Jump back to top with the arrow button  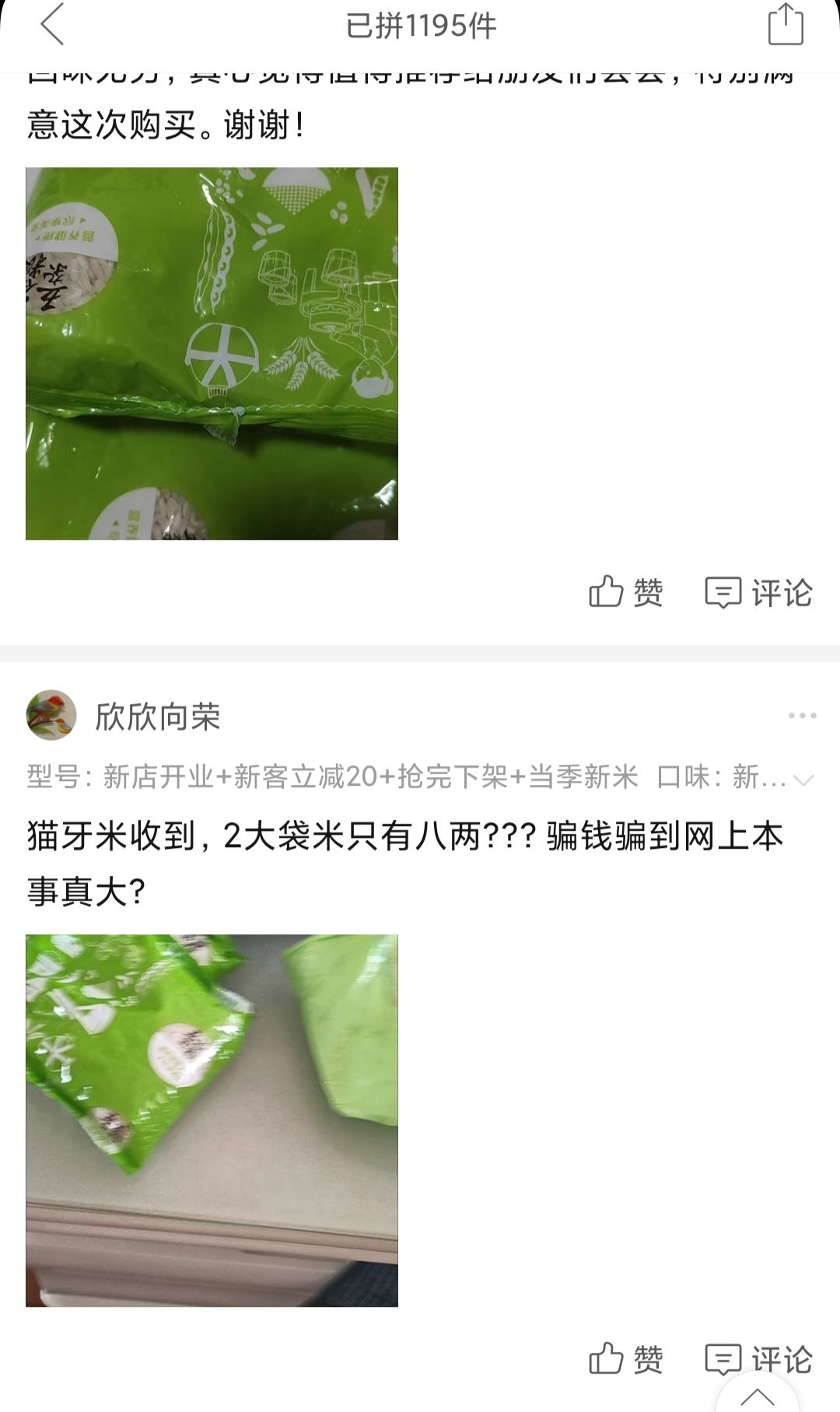[x=756, y=1396]
